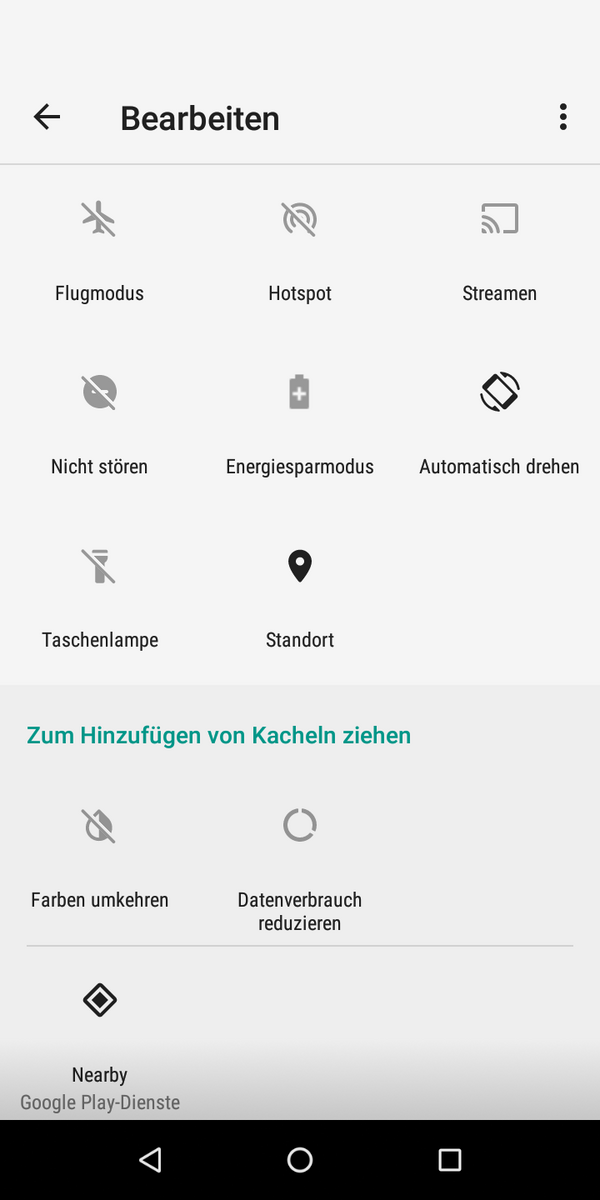Tap the Energiesparmodus tile
The image size is (600, 1200).
point(300,424)
